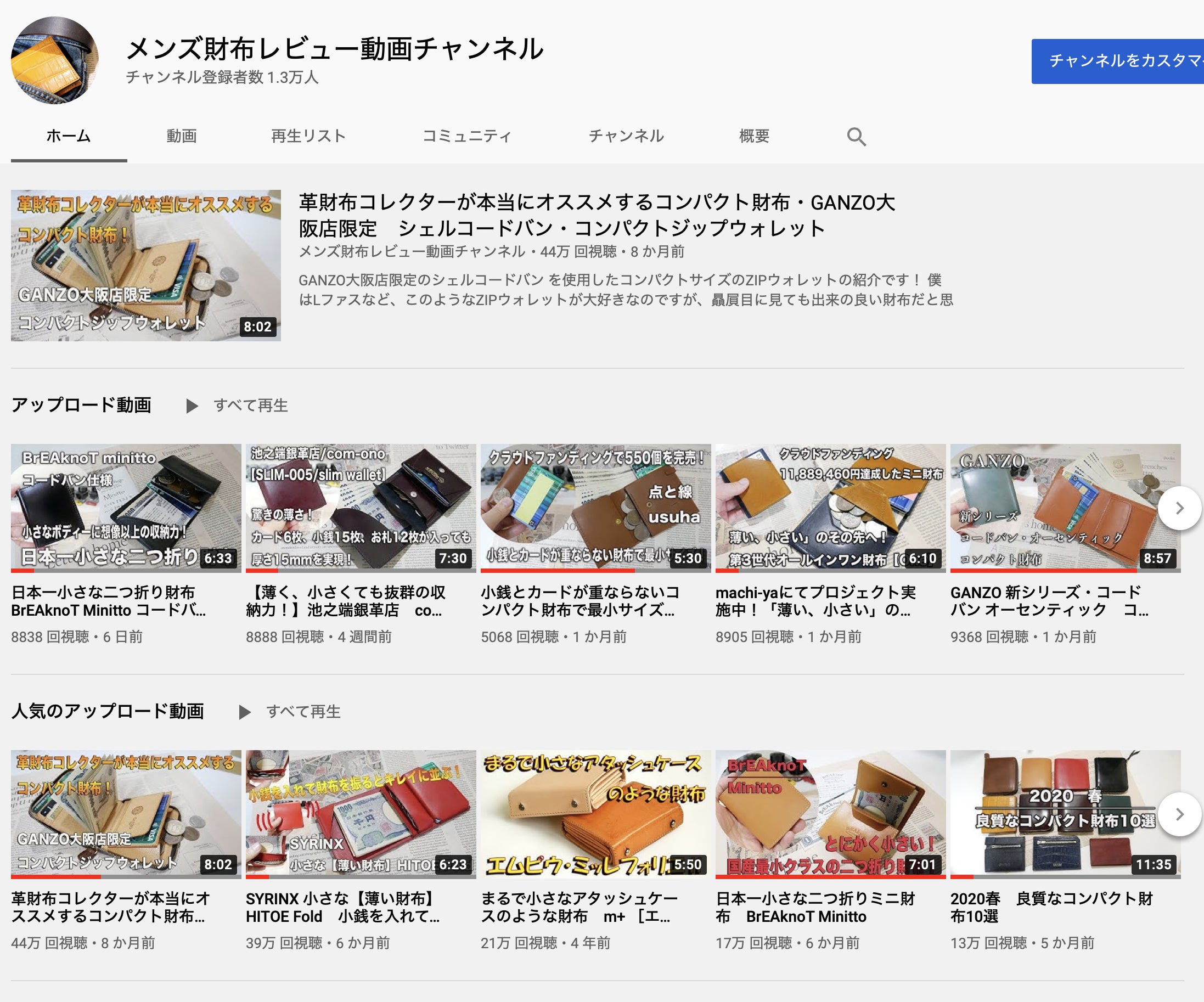Switch to the 概要 tab
Viewport: 1204px width, 1002px height.
(x=754, y=136)
